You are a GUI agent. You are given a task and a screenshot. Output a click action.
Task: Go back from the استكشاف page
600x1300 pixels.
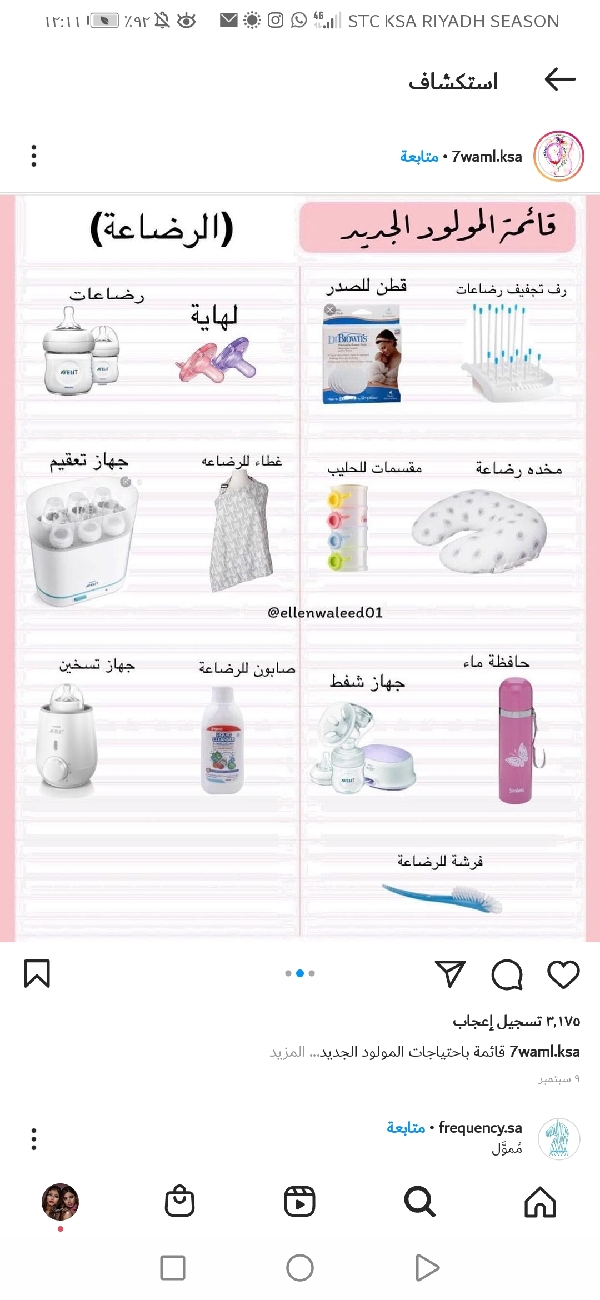pyautogui.click(x=560, y=81)
